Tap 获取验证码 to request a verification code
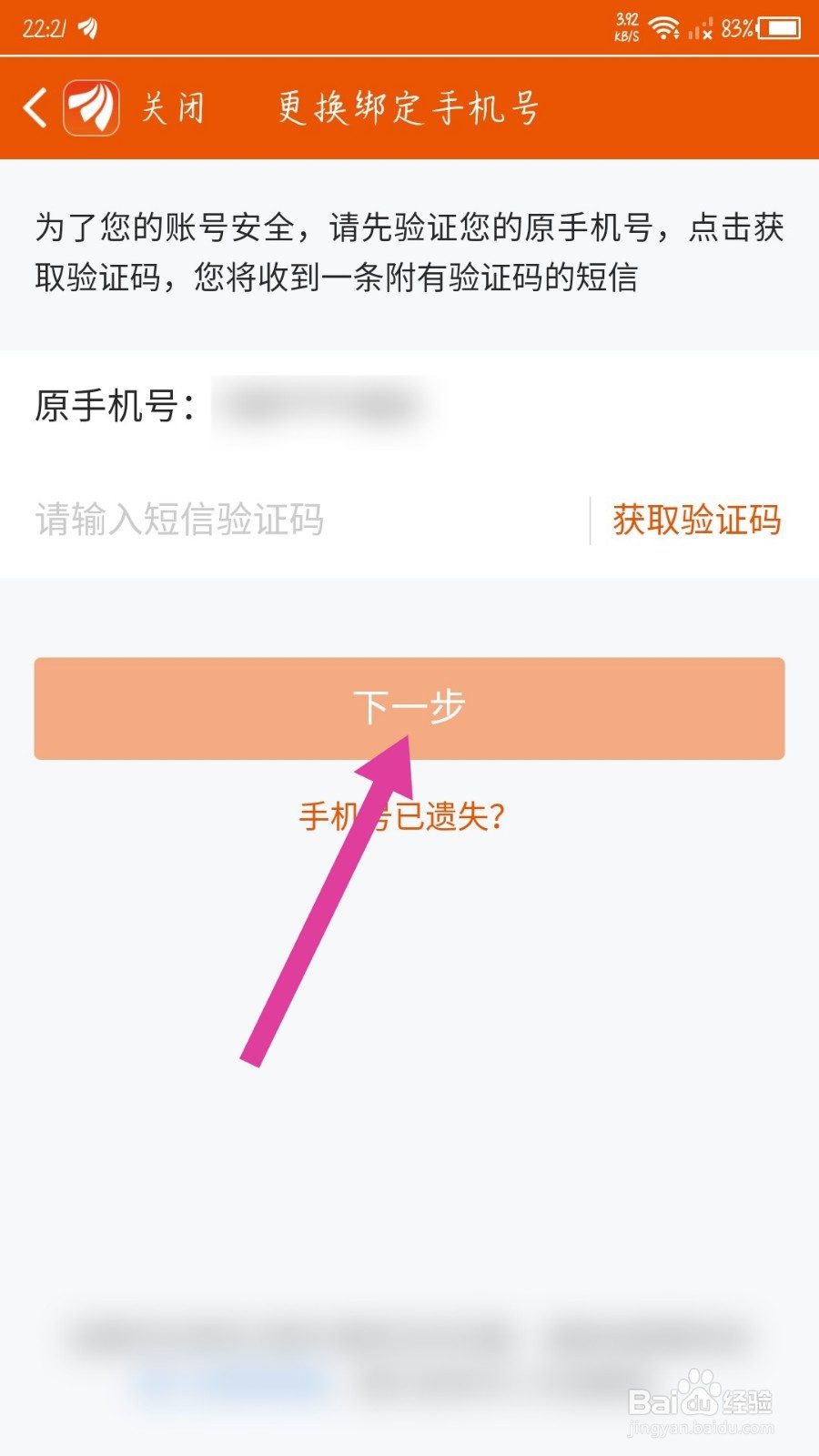 696,521
